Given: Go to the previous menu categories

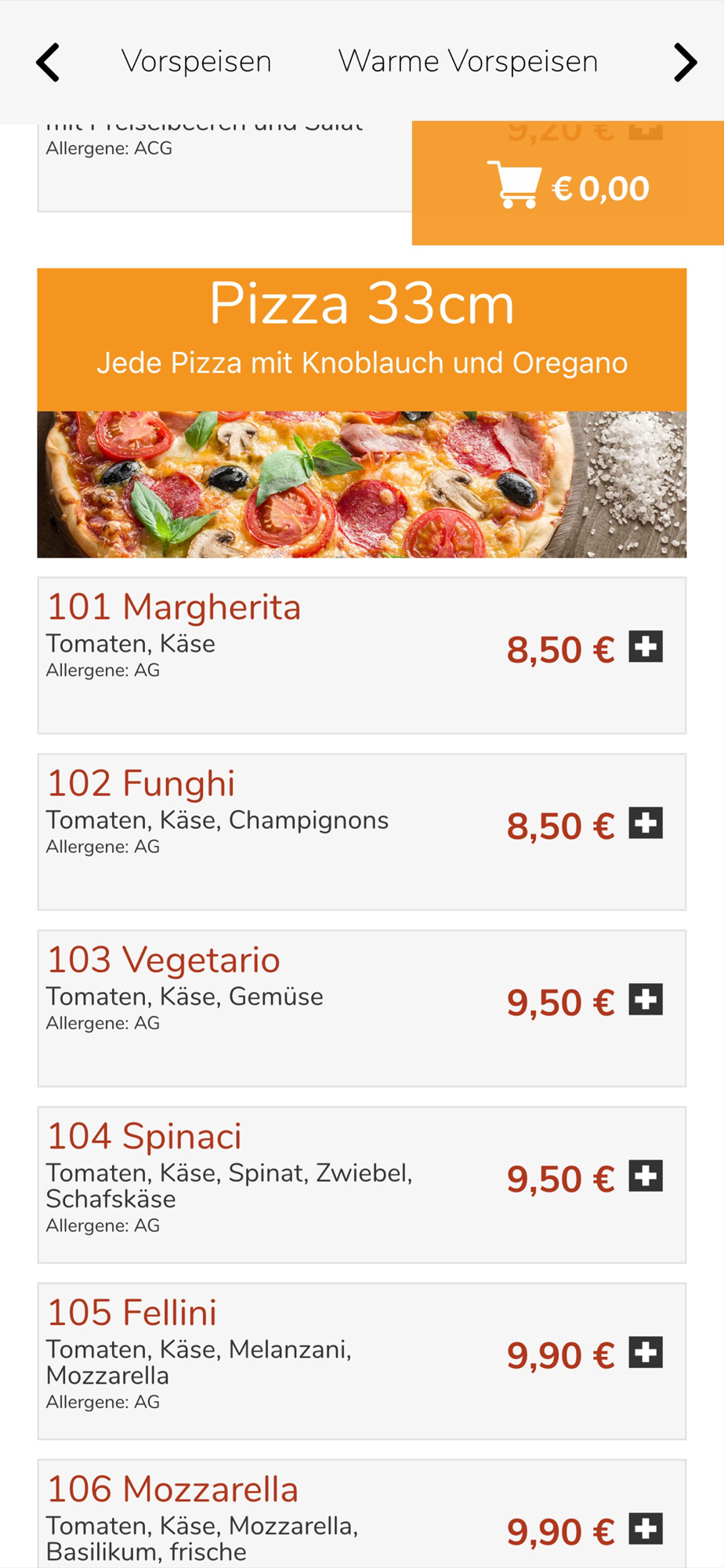Looking at the screenshot, I should tap(49, 63).
